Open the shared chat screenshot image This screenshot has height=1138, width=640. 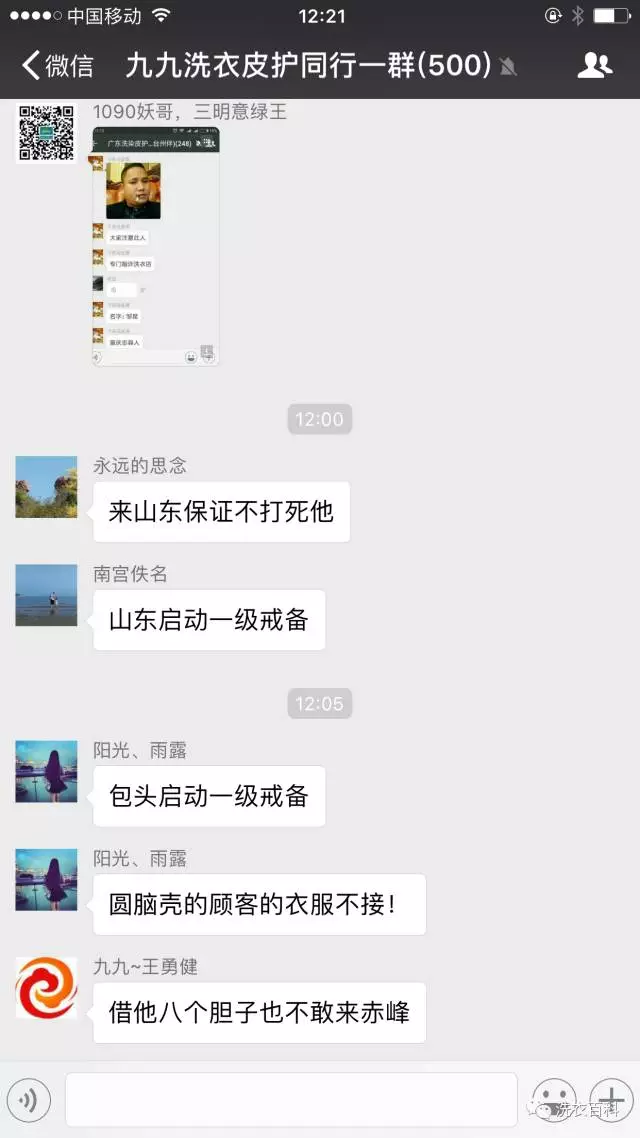point(156,246)
